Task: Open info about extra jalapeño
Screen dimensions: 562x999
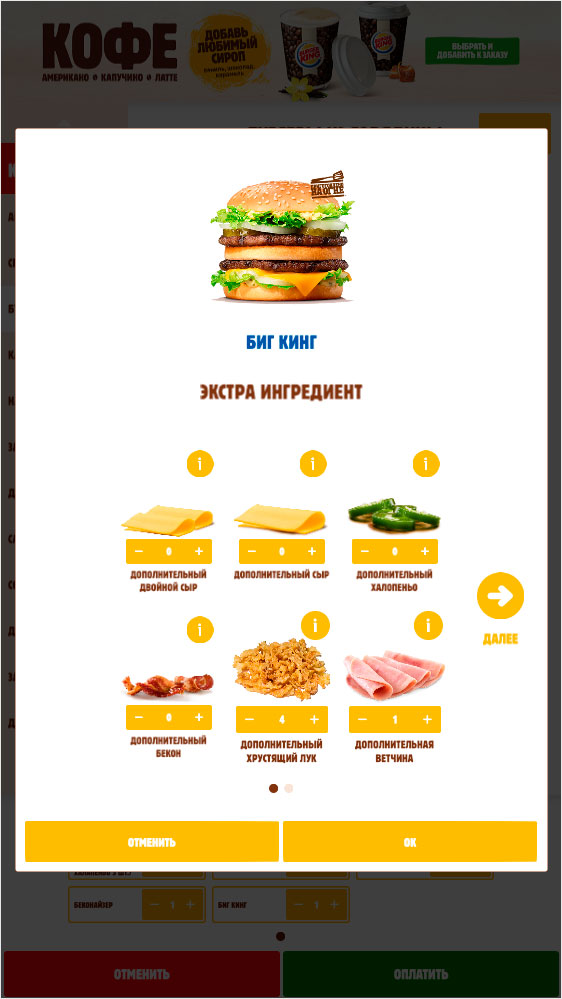Action: pos(426,463)
